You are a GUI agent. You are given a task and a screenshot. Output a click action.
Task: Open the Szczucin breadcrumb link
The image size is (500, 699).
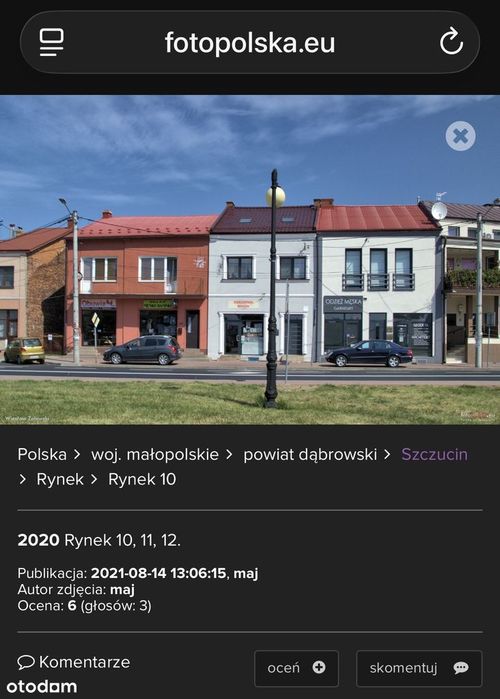coord(434,454)
